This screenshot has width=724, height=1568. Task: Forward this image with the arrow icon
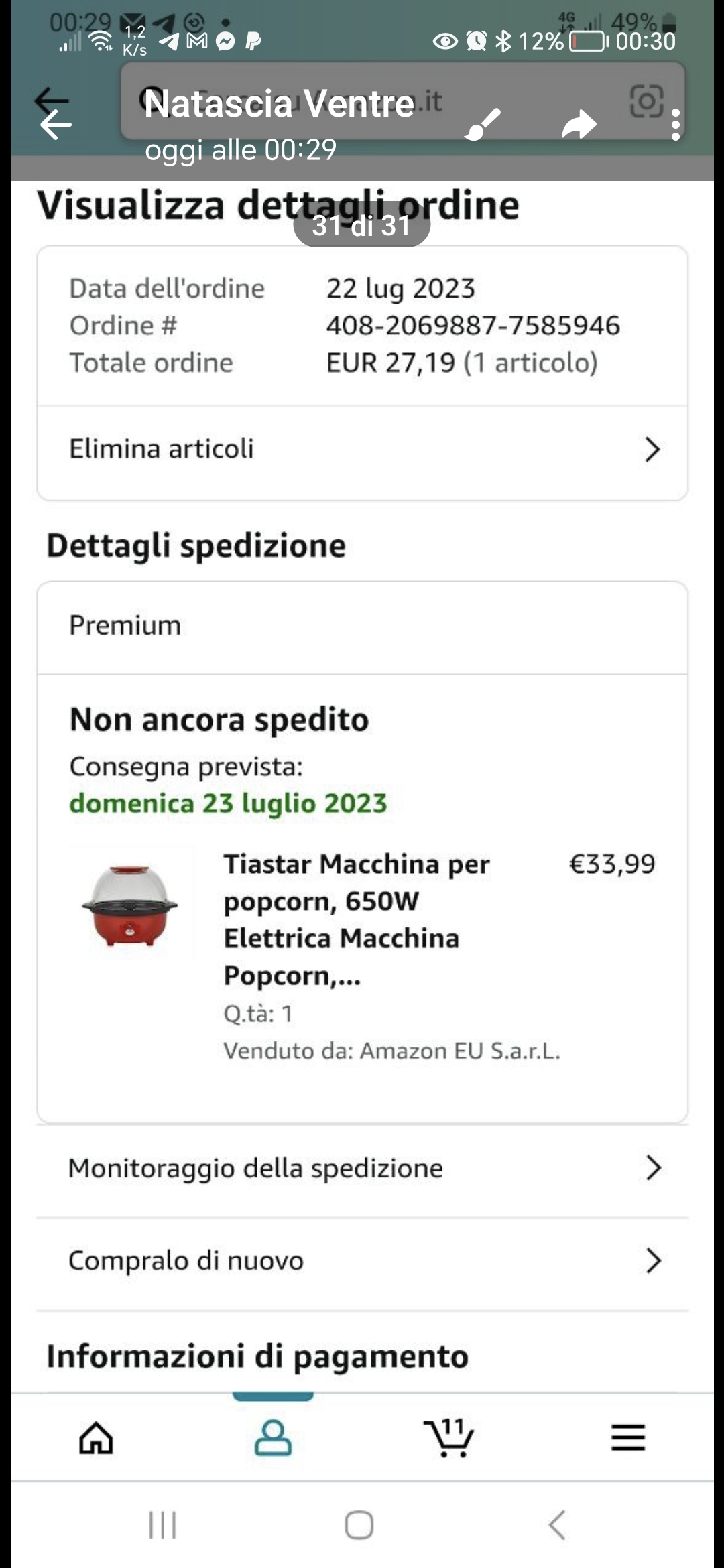[579, 125]
